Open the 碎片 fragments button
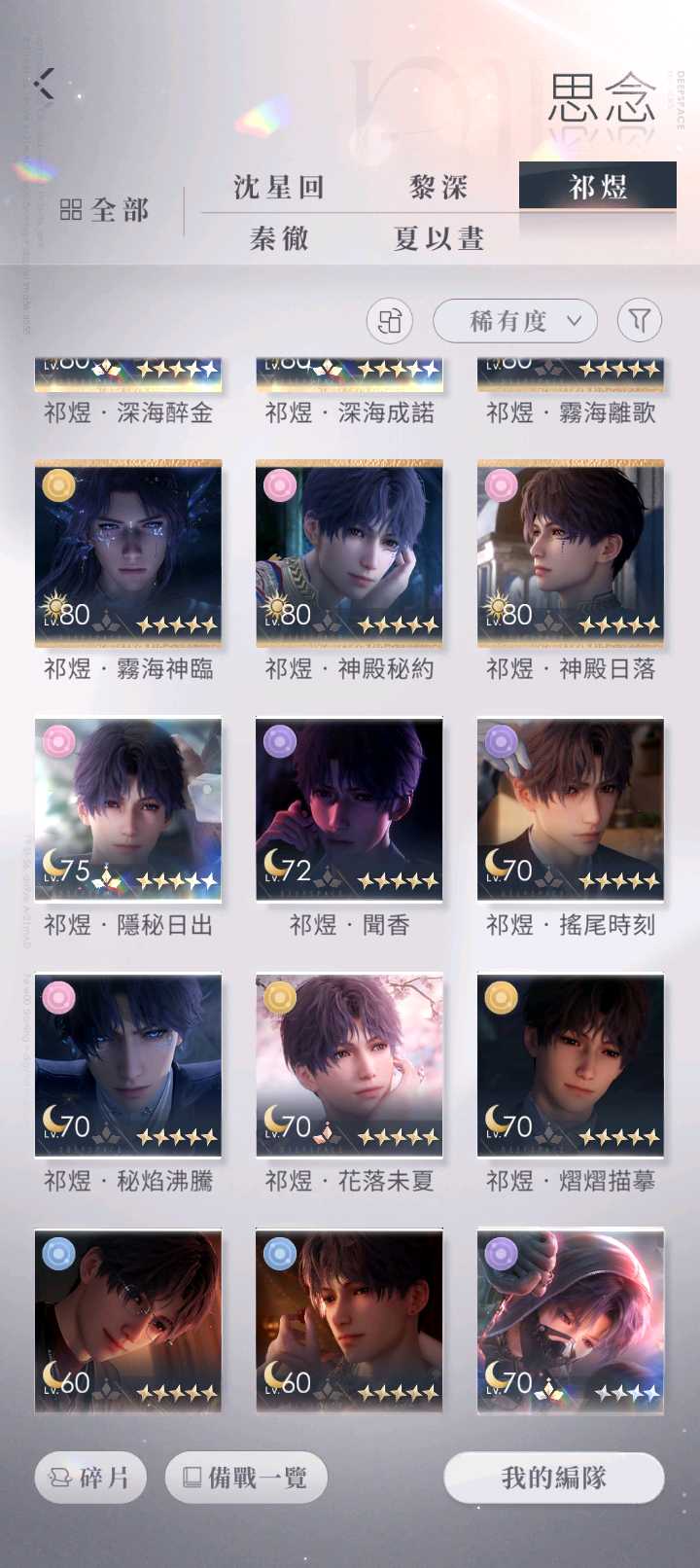Viewport: 700px width, 1568px height. pos(90,1478)
